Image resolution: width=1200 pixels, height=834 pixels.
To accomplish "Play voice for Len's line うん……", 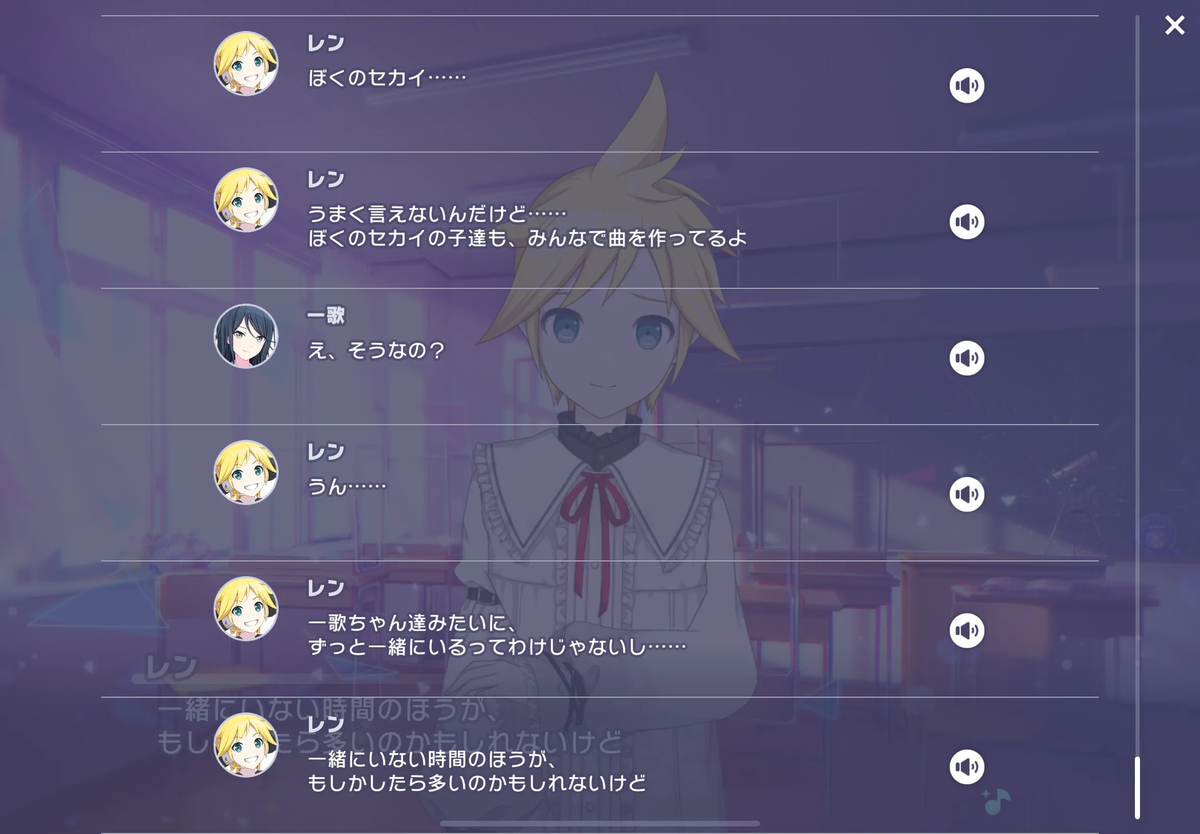I will pos(967,494).
